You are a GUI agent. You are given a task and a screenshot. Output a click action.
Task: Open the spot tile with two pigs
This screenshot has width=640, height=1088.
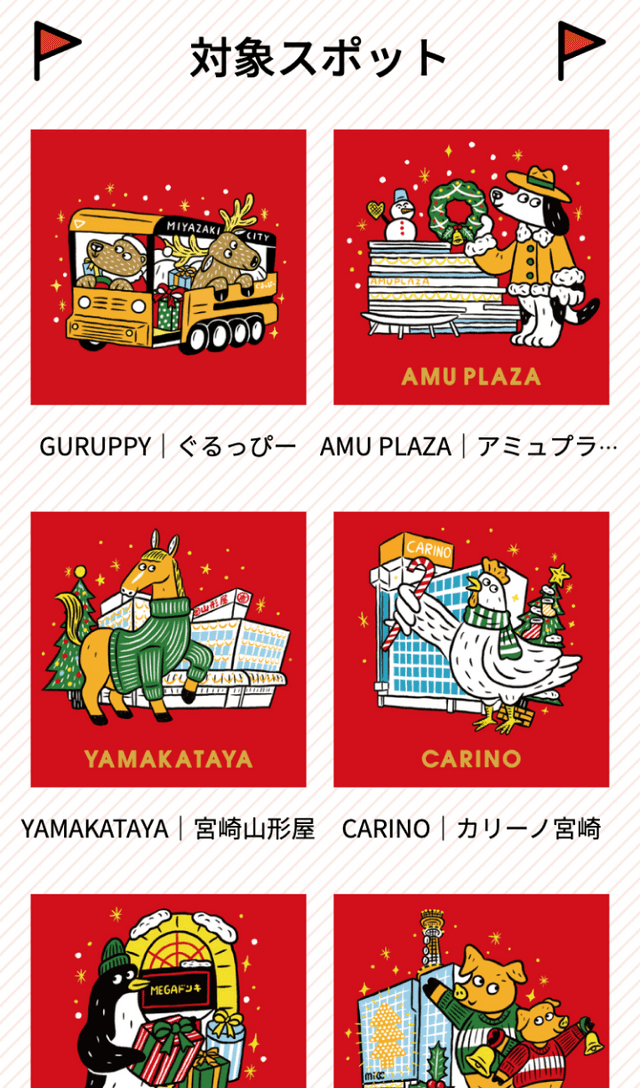pyautogui.click(x=471, y=990)
